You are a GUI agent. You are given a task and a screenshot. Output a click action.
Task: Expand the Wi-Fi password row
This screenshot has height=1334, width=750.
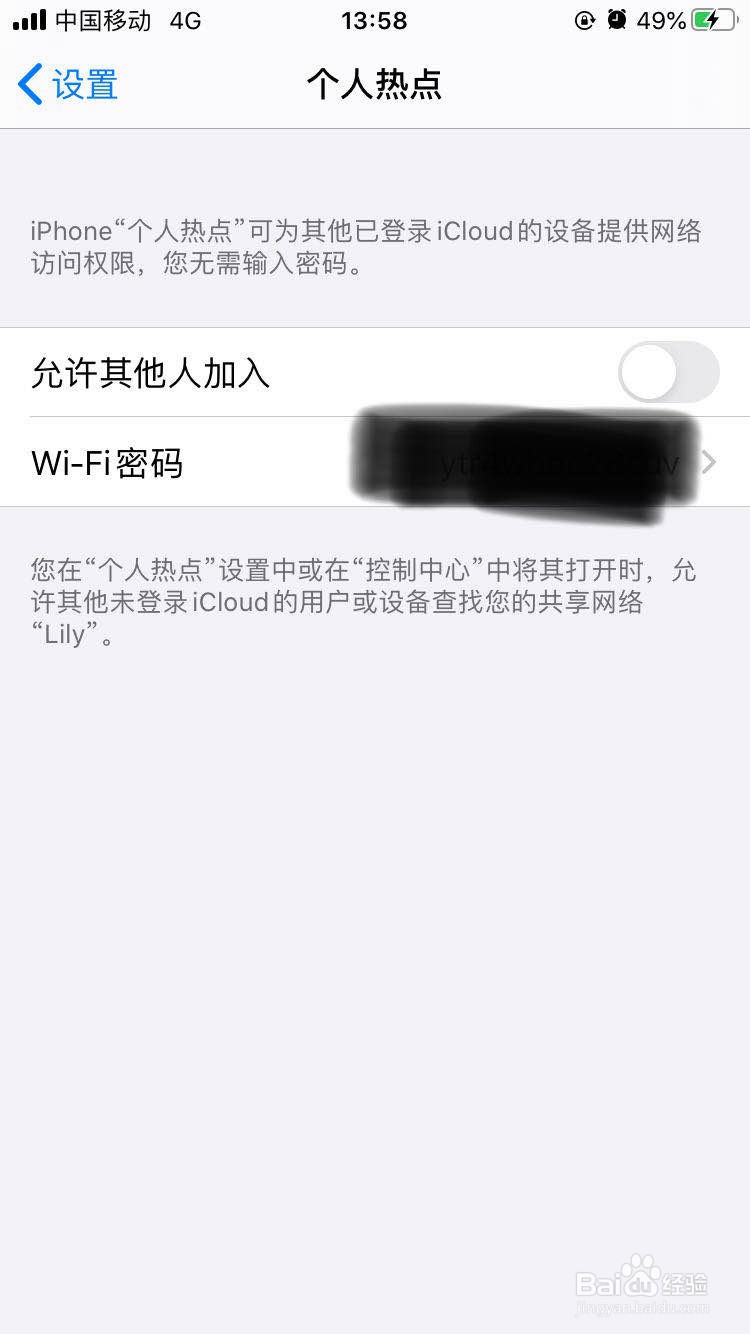point(375,462)
